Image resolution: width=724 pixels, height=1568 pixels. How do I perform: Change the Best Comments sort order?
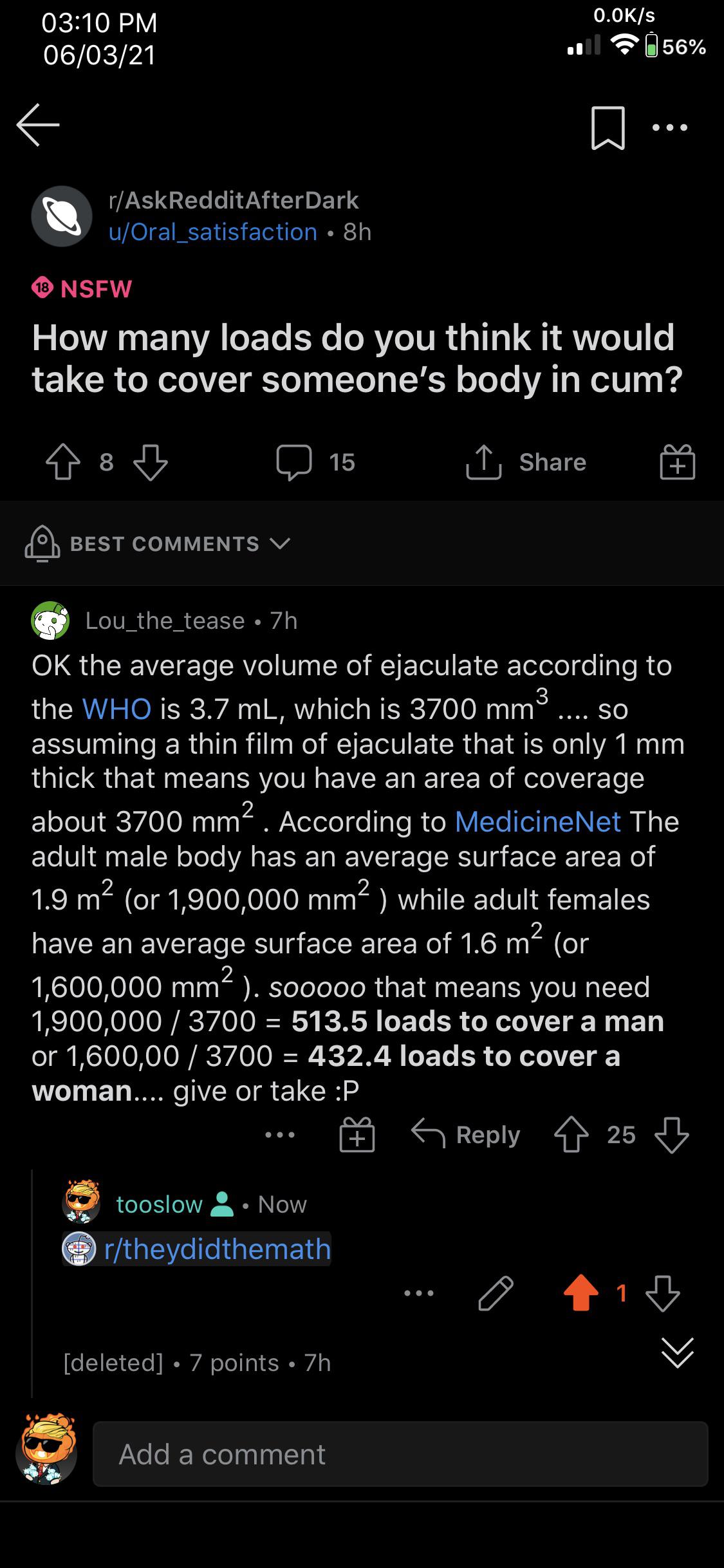tap(158, 543)
